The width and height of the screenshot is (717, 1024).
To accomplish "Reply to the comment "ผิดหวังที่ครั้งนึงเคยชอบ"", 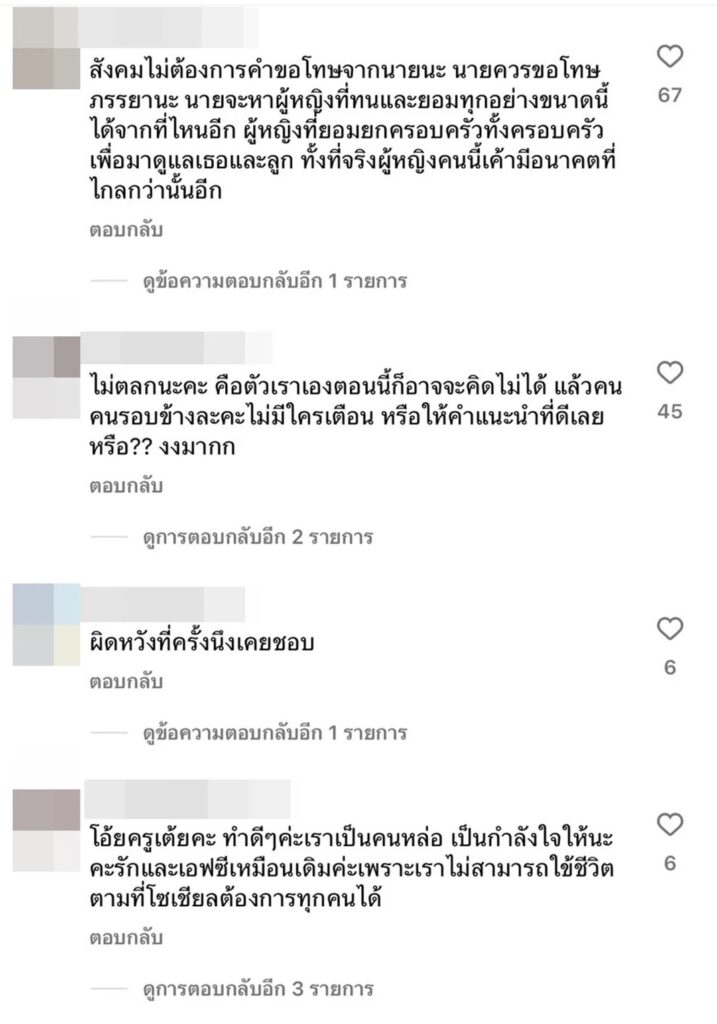I will tap(124, 684).
